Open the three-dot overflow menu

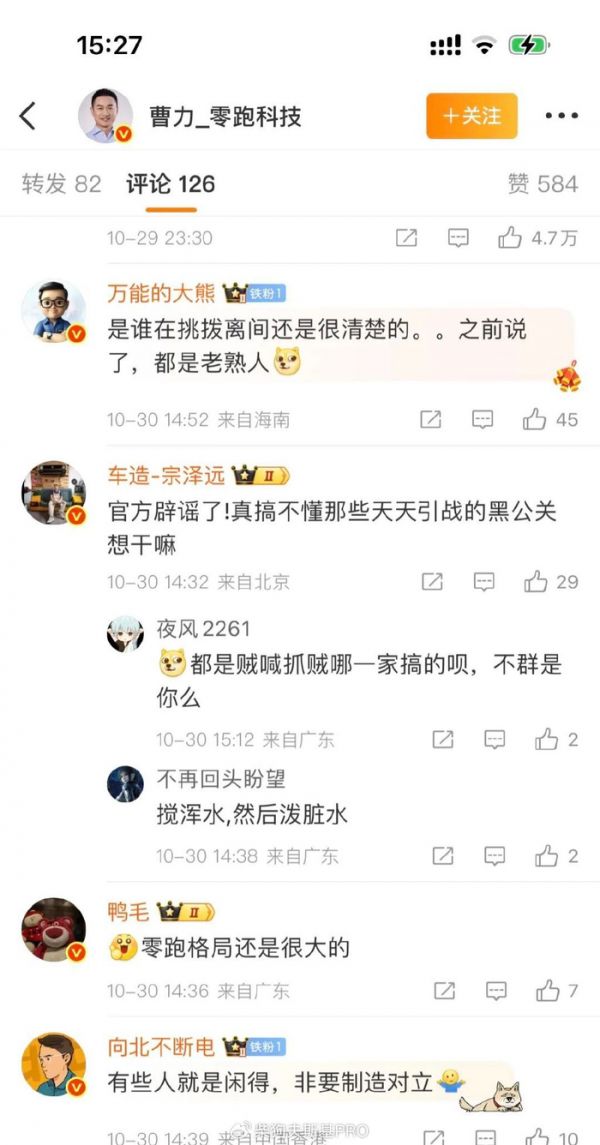tap(561, 116)
